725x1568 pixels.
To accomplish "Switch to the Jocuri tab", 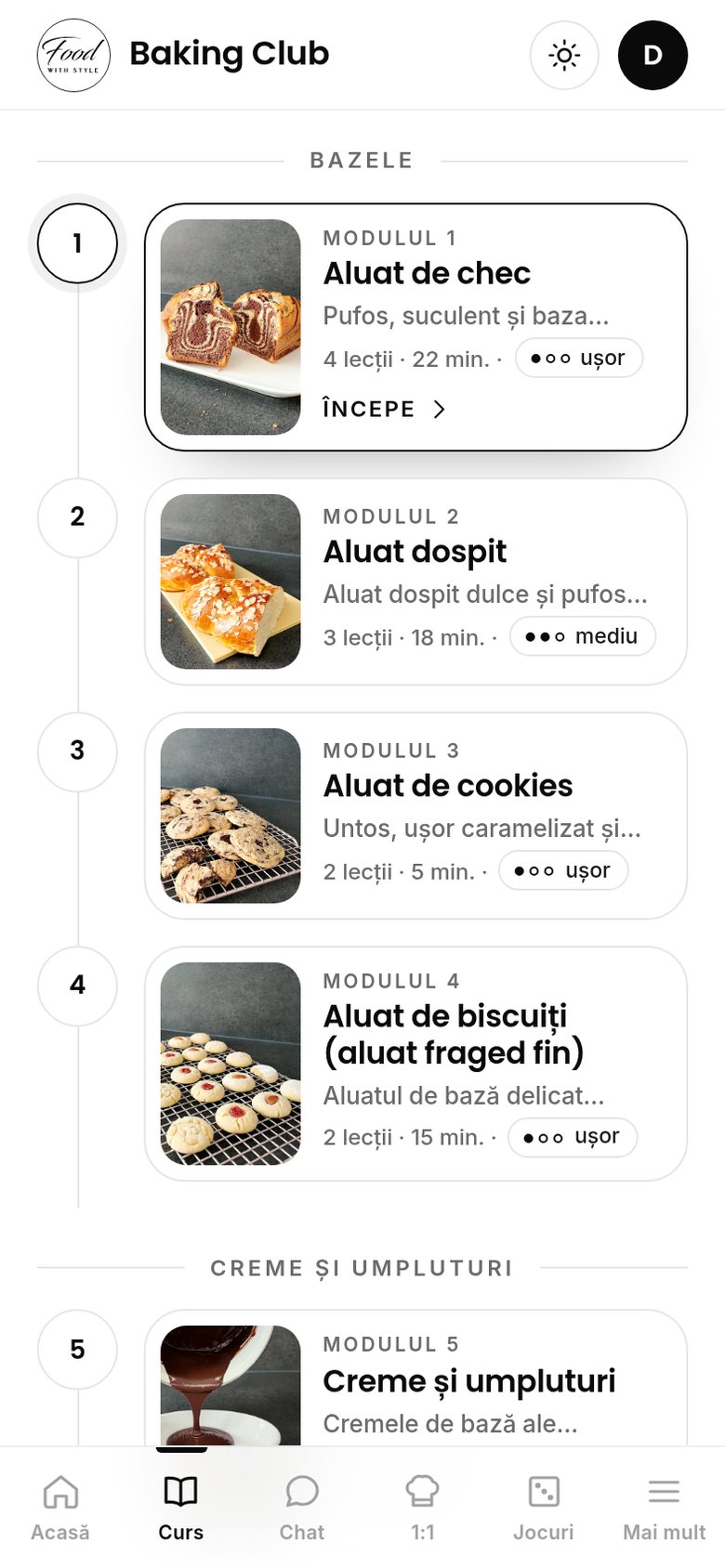I will coord(544,1508).
